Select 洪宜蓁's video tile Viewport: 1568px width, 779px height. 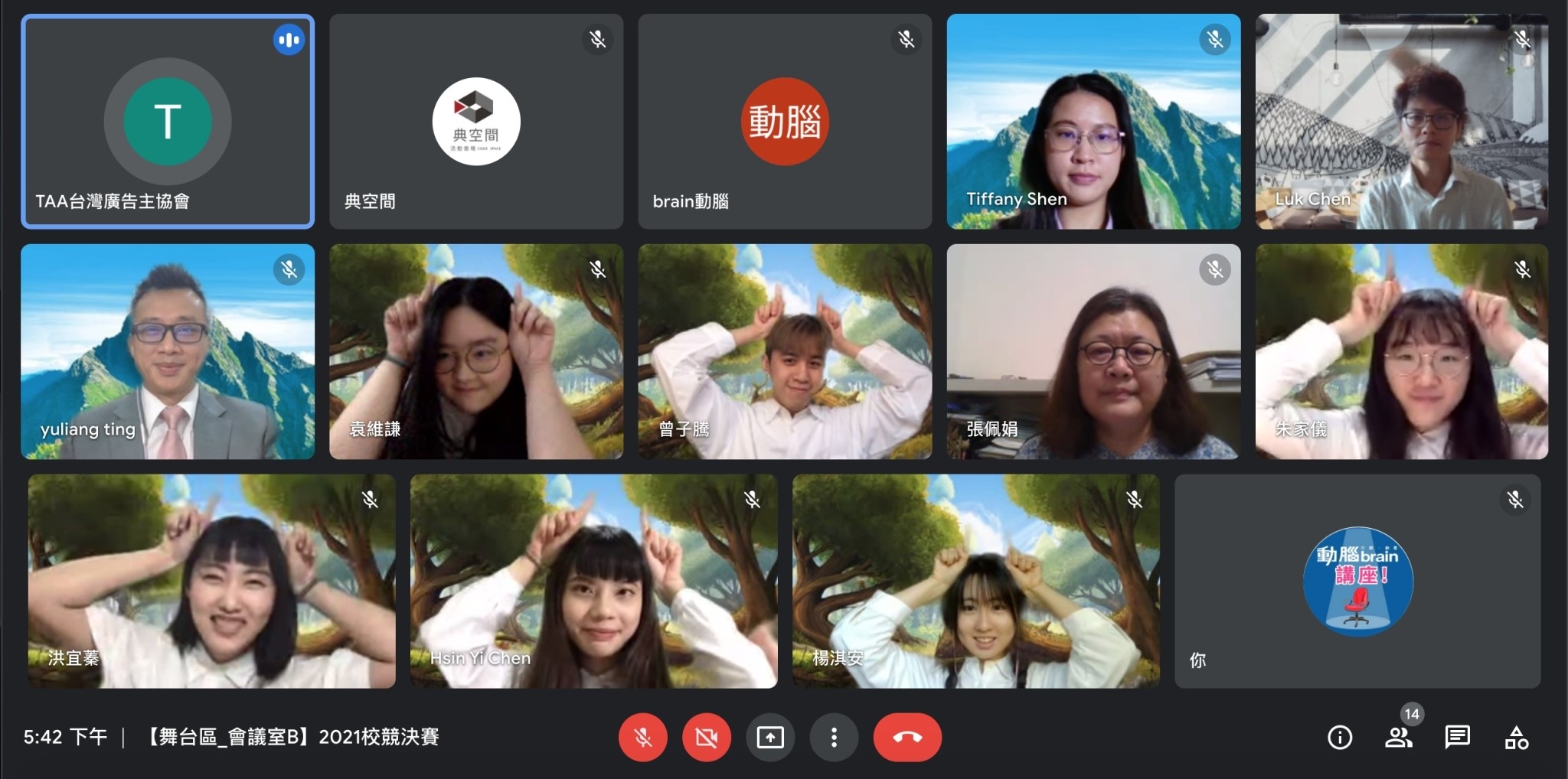coord(211,581)
